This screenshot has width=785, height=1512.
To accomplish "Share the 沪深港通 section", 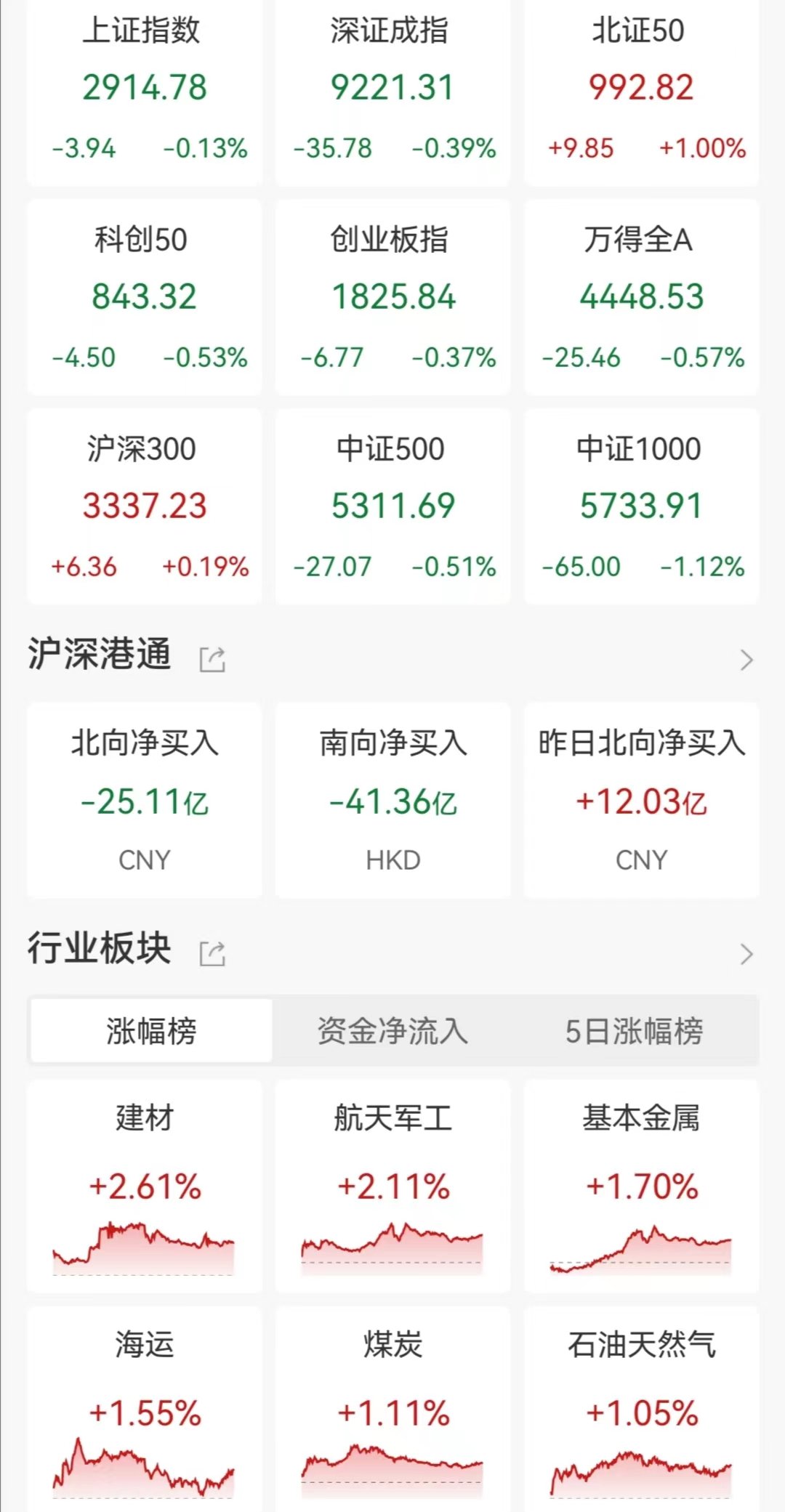I will [212, 659].
